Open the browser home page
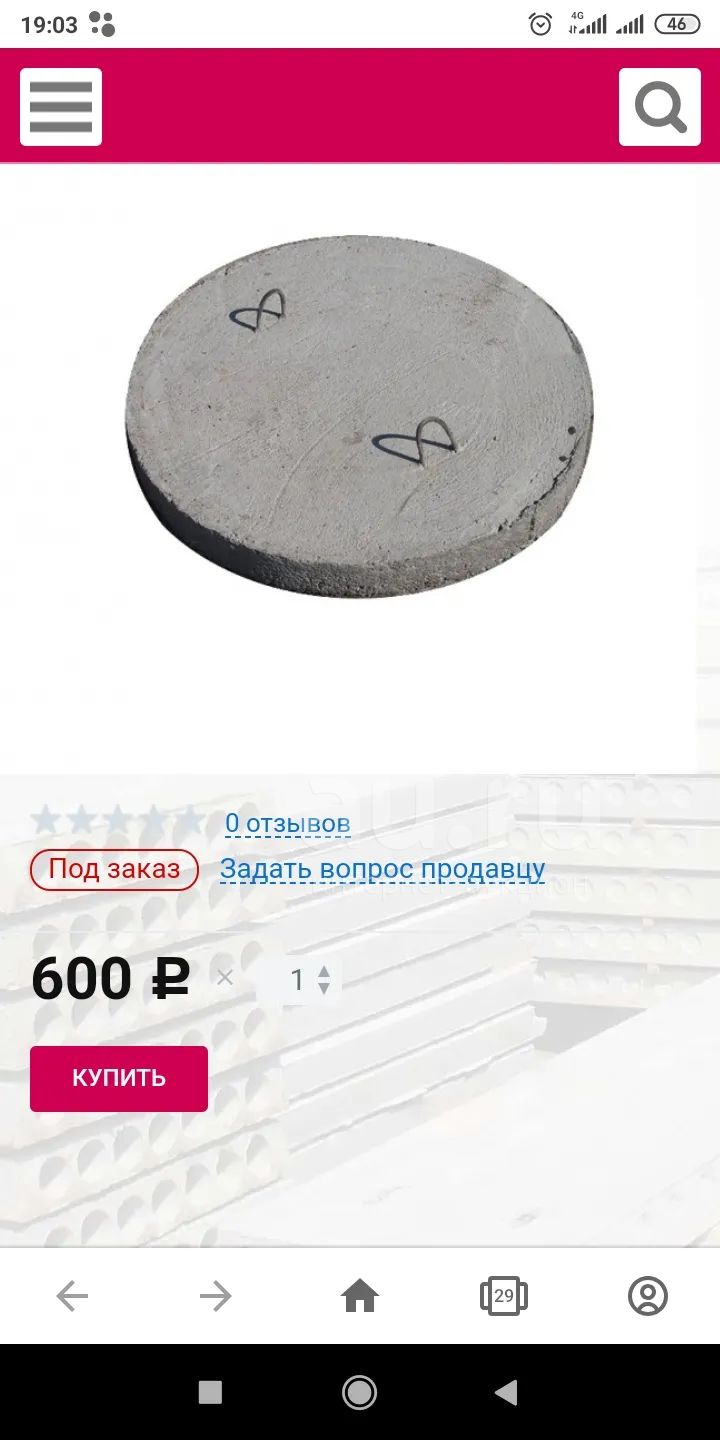The height and width of the screenshot is (1440, 720). pyautogui.click(x=360, y=1297)
